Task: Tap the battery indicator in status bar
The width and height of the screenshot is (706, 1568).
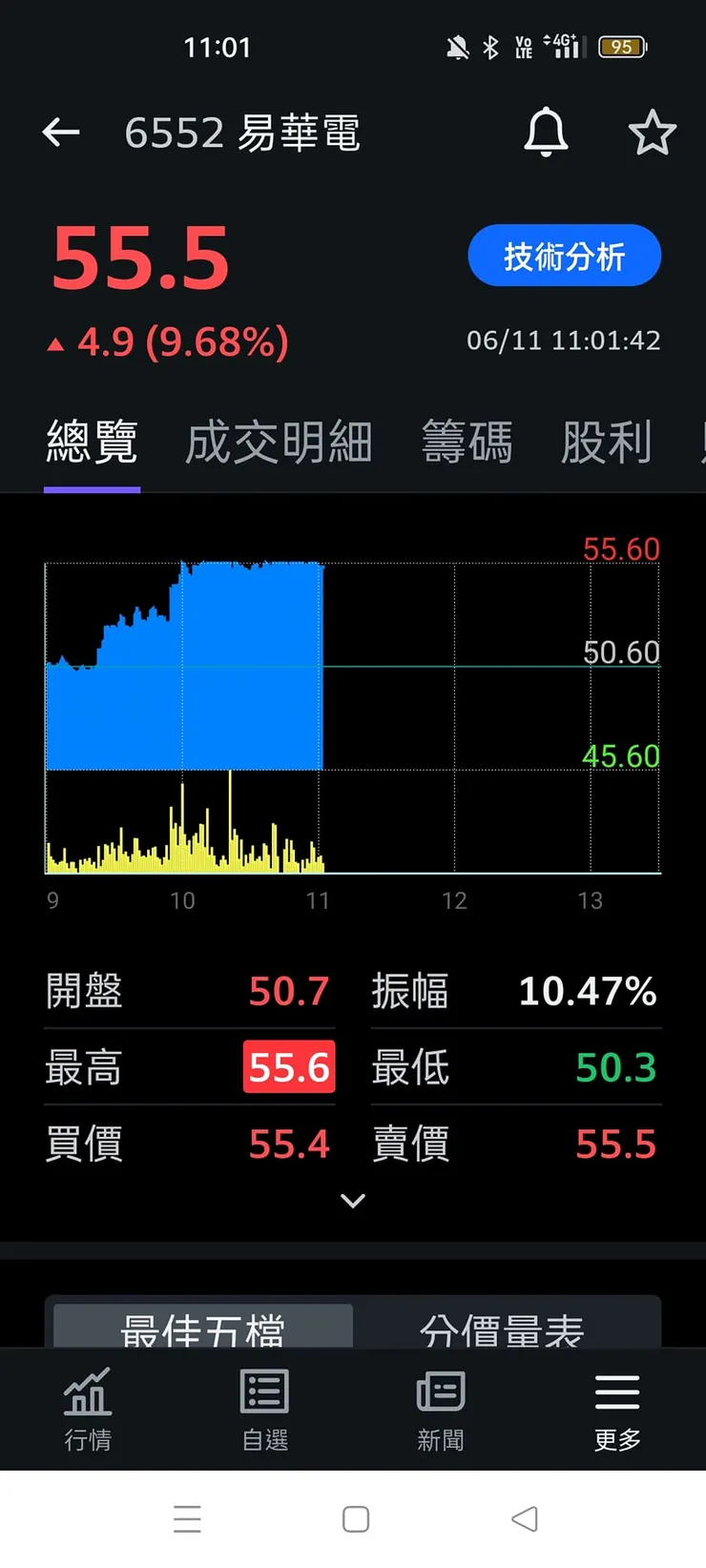Action: coord(622,46)
